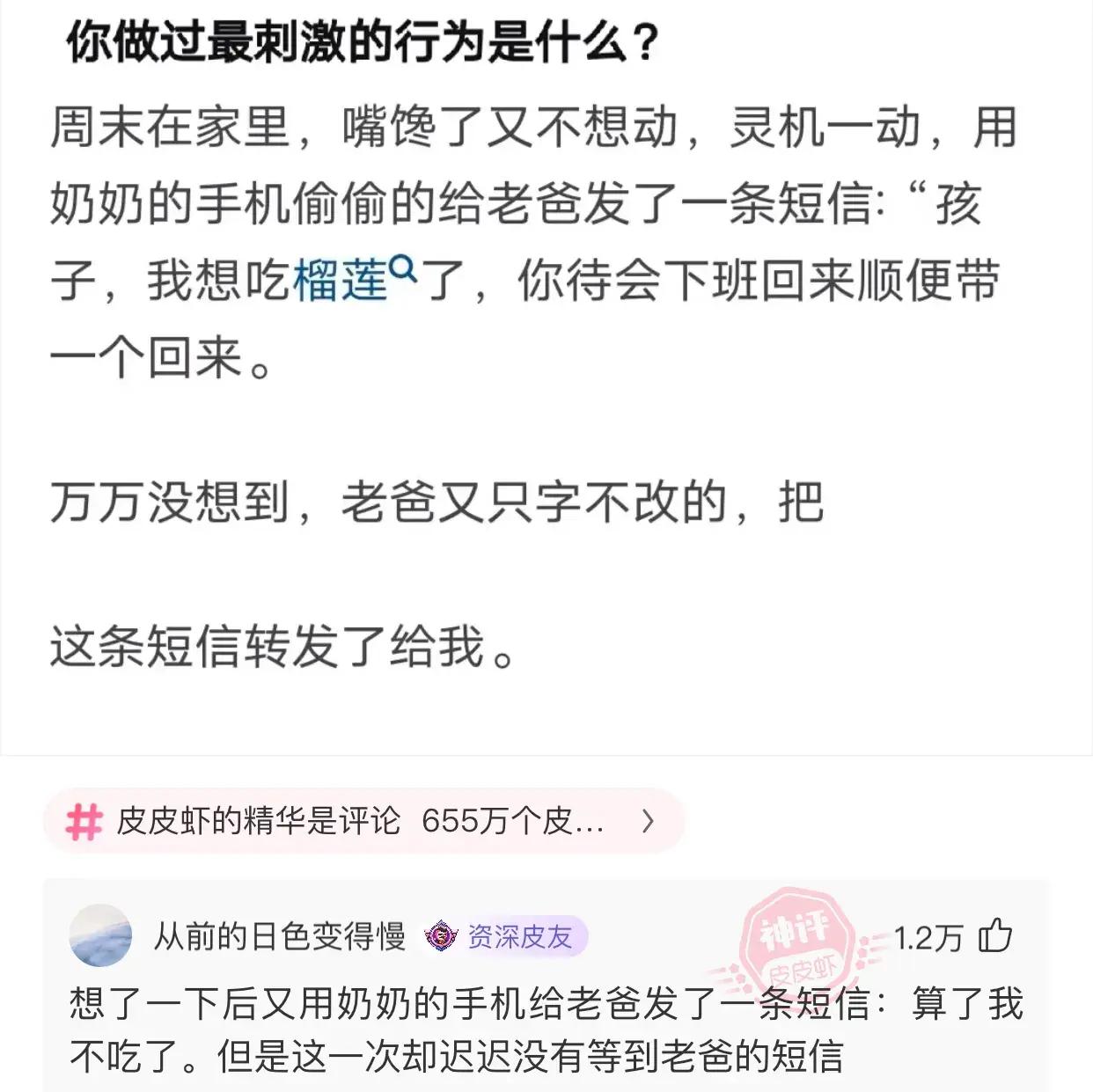Tap the 资深皮友 badge
Image resolution: width=1093 pixels, height=1092 pixels.
click(505, 936)
